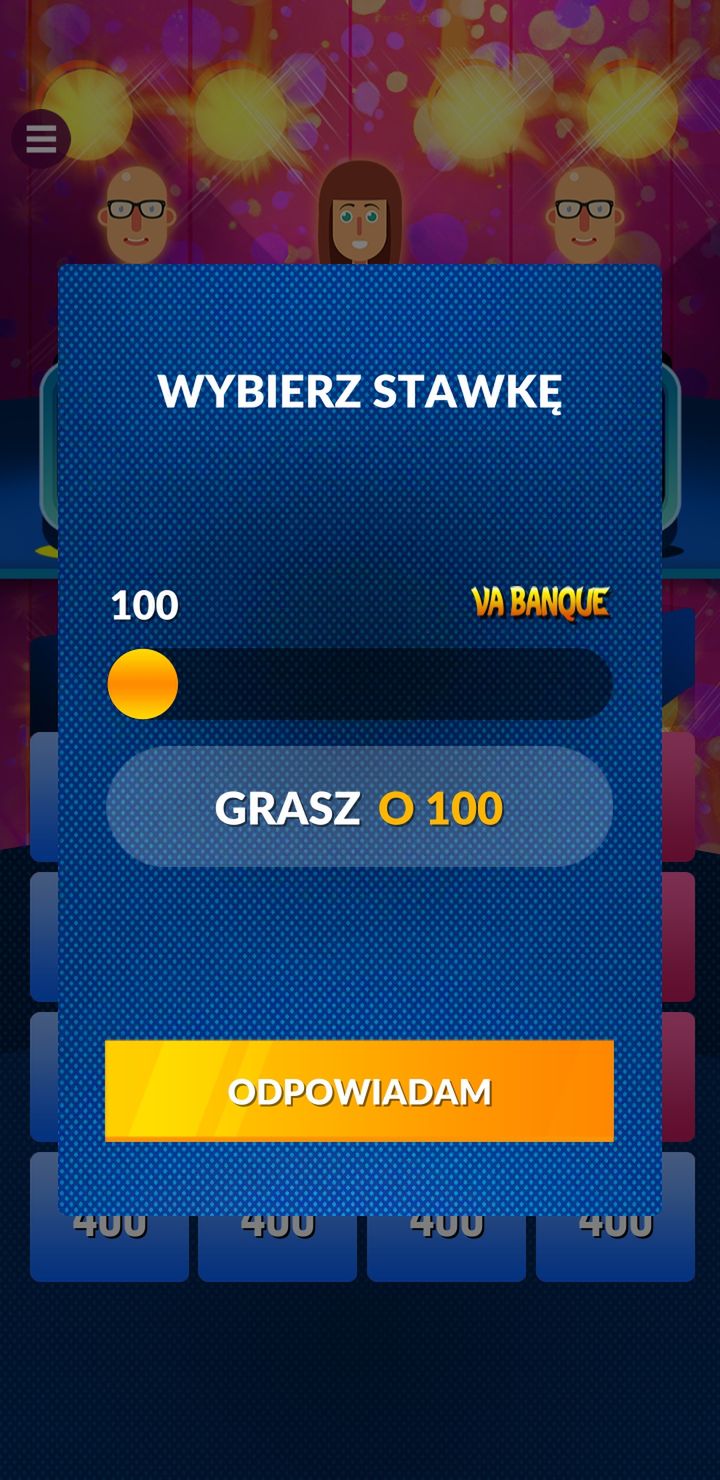Open the hamburger menu
The image size is (720, 1480).
point(41,139)
